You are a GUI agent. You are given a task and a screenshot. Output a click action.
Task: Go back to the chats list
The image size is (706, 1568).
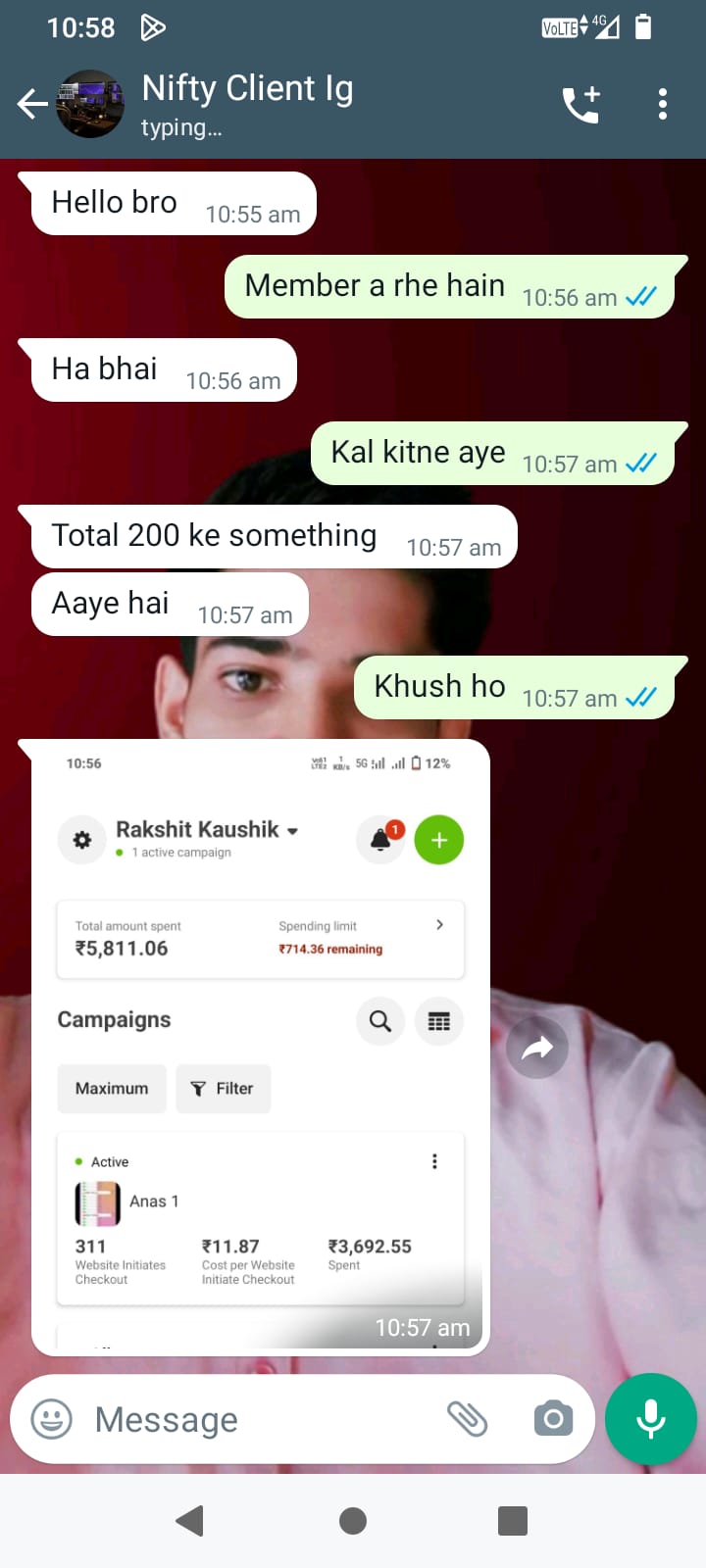pyautogui.click(x=32, y=103)
